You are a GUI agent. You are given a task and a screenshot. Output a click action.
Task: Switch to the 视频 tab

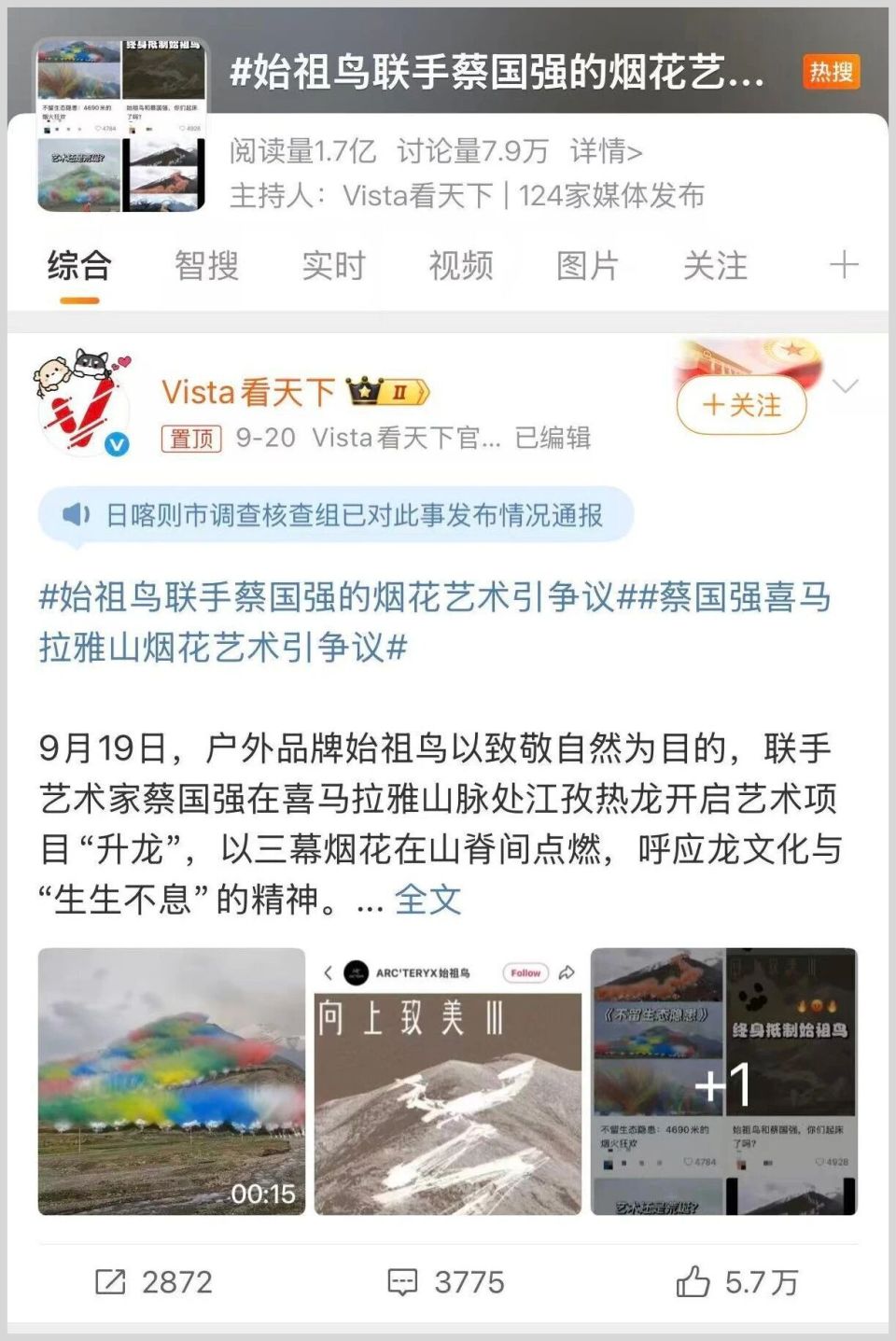(461, 265)
